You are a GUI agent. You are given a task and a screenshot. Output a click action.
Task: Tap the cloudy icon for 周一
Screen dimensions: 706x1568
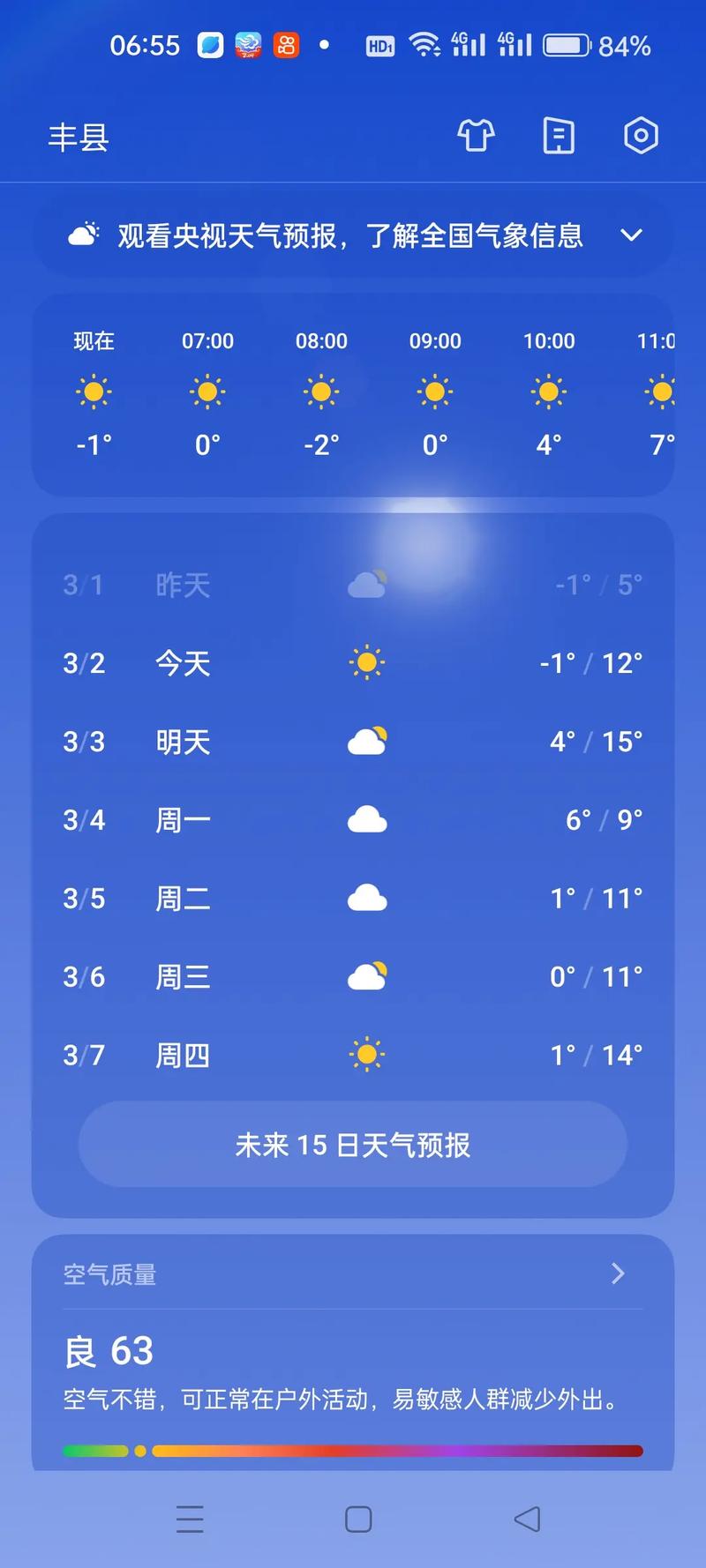tap(367, 819)
